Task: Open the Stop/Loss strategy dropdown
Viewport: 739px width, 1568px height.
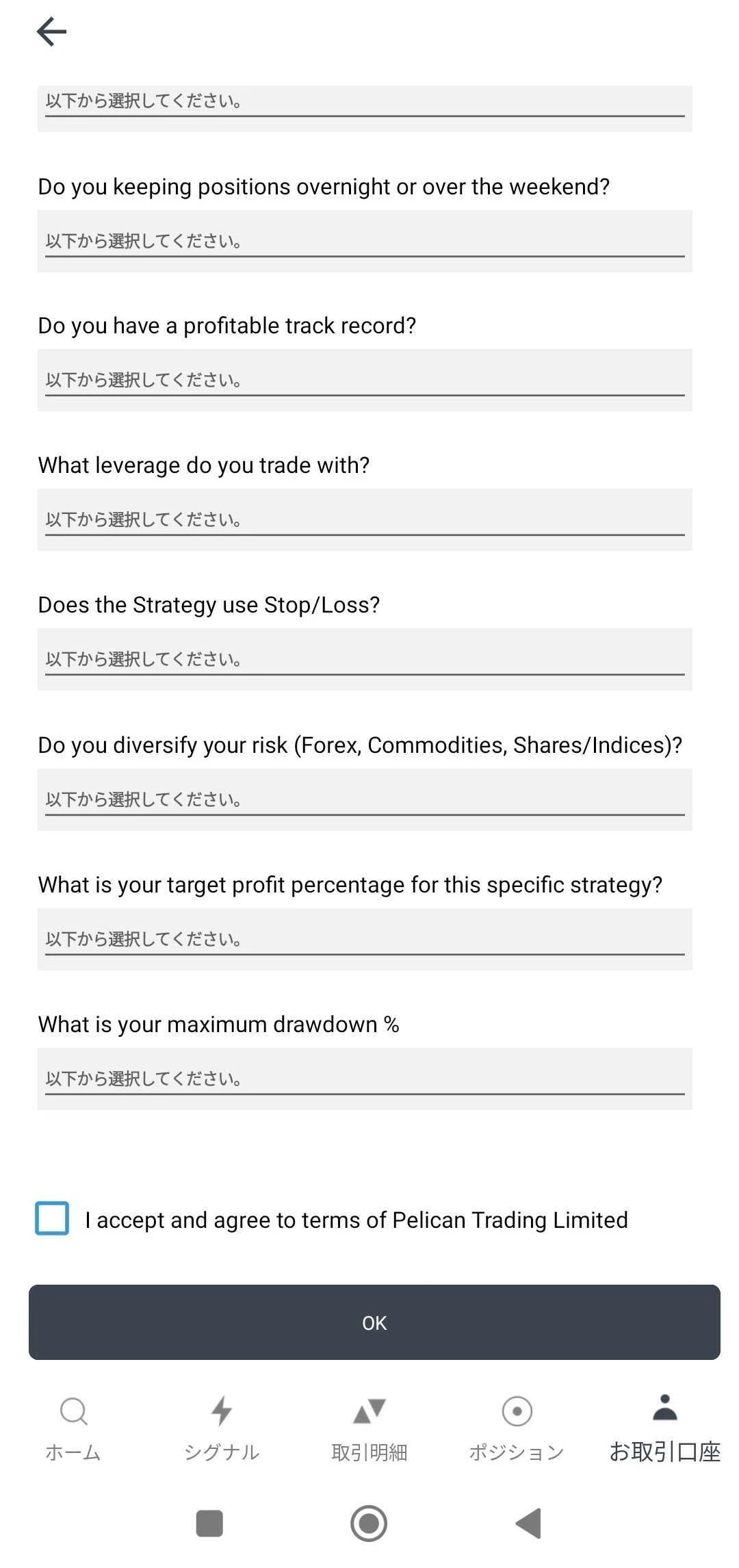Action: (364, 659)
